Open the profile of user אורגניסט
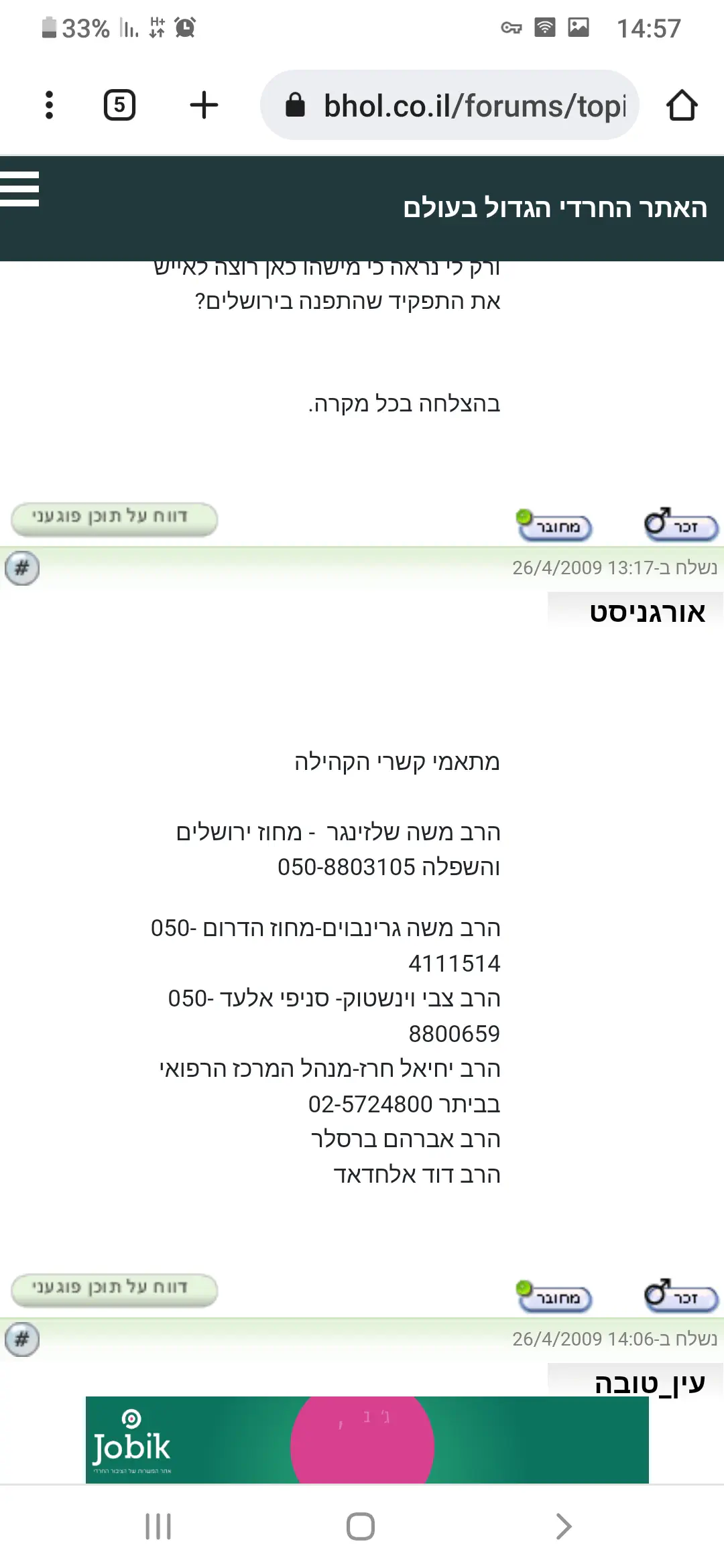Viewport: 724px width, 1568px height. tap(646, 612)
